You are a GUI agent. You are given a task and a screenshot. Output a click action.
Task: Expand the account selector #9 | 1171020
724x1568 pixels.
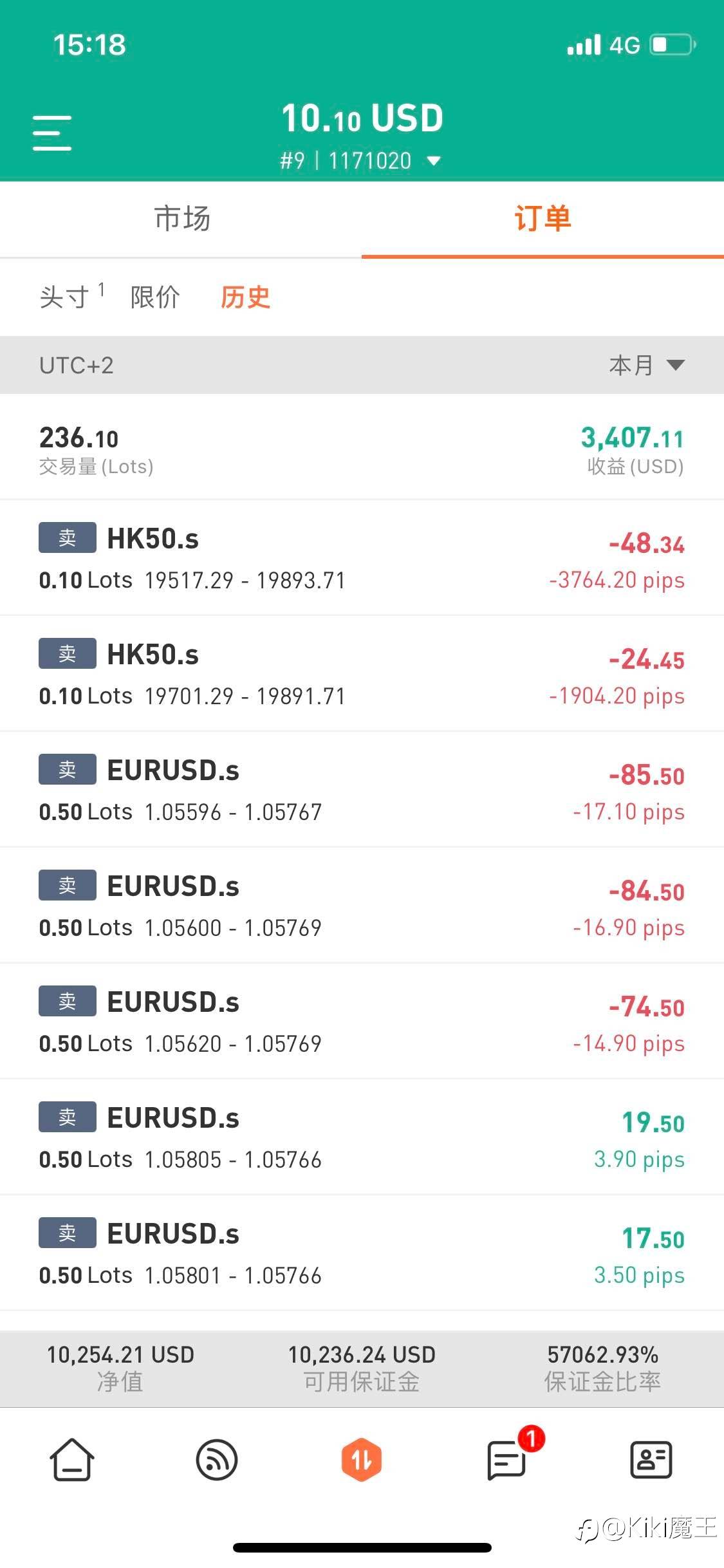click(x=361, y=161)
